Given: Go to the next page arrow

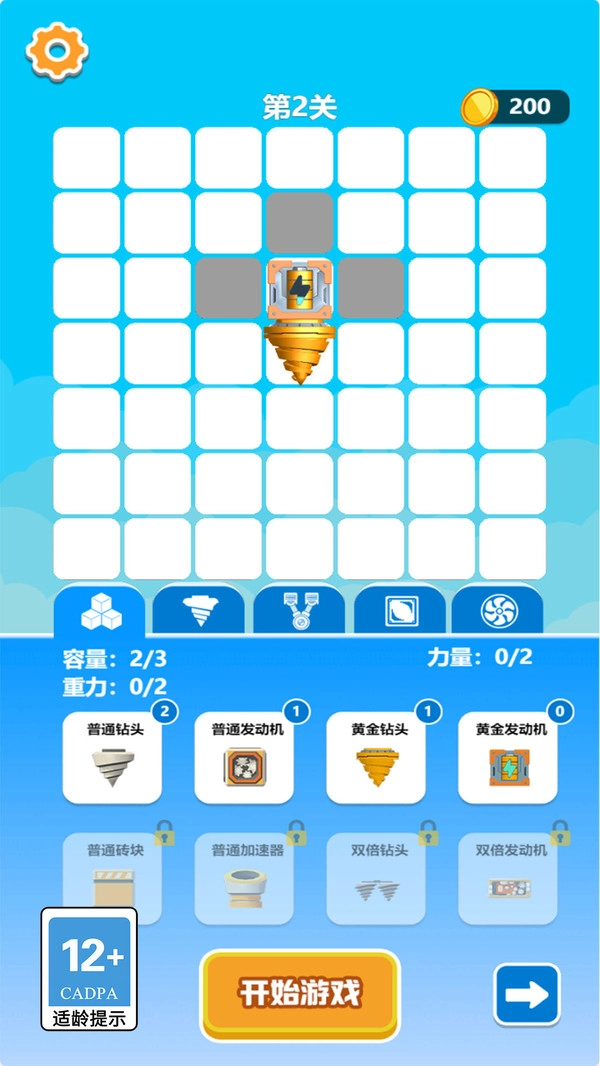Looking at the screenshot, I should coord(527,994).
